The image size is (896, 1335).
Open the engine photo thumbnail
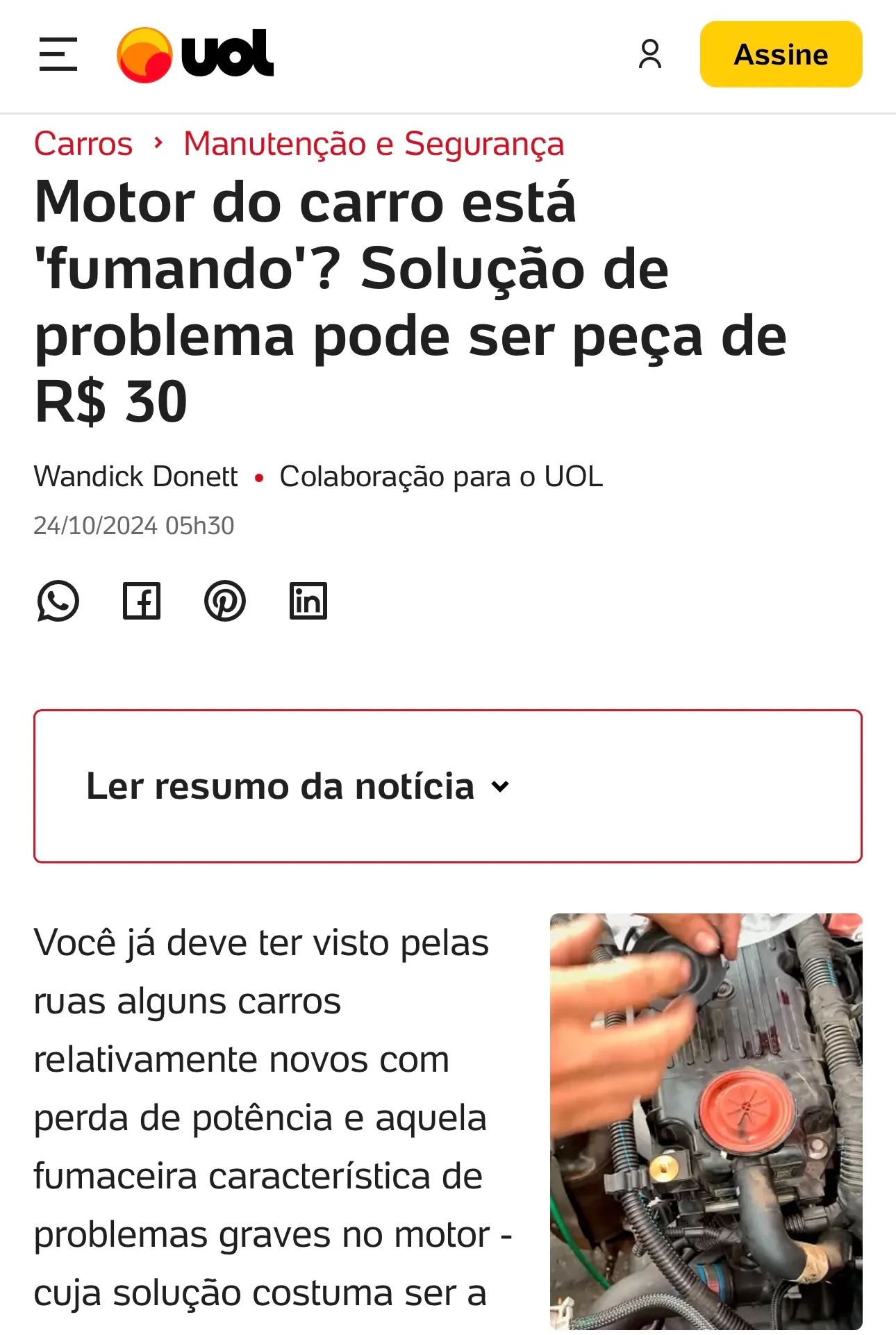[x=706, y=1121]
